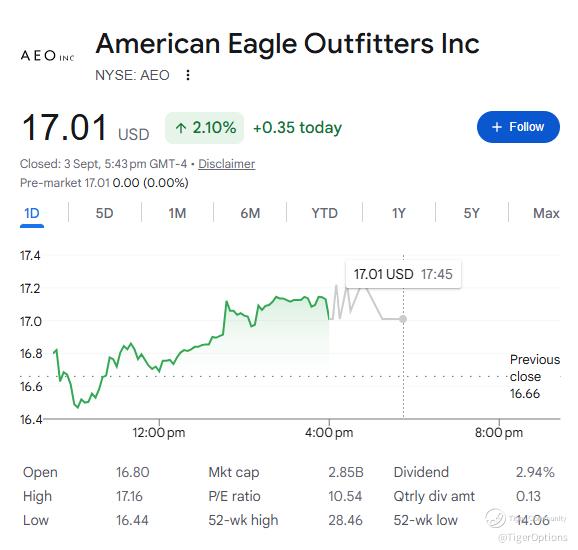Open the Disclaimer link

coord(226,164)
